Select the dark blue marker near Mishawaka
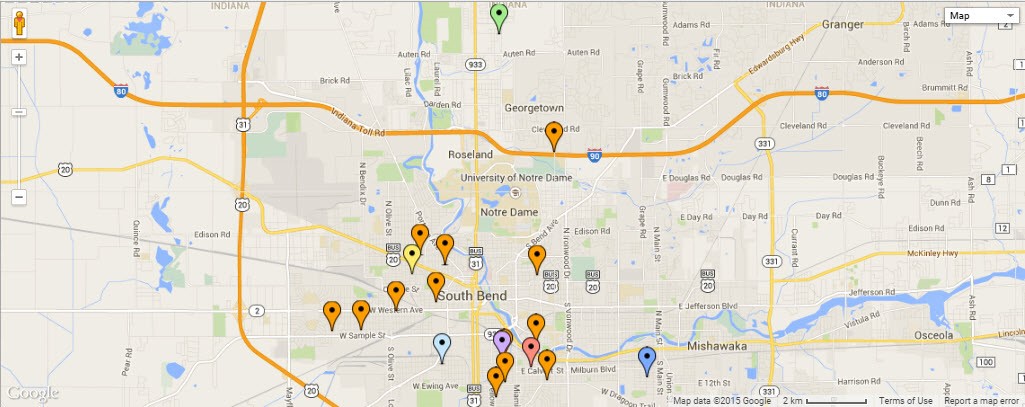1025x407 pixels. (x=647, y=358)
